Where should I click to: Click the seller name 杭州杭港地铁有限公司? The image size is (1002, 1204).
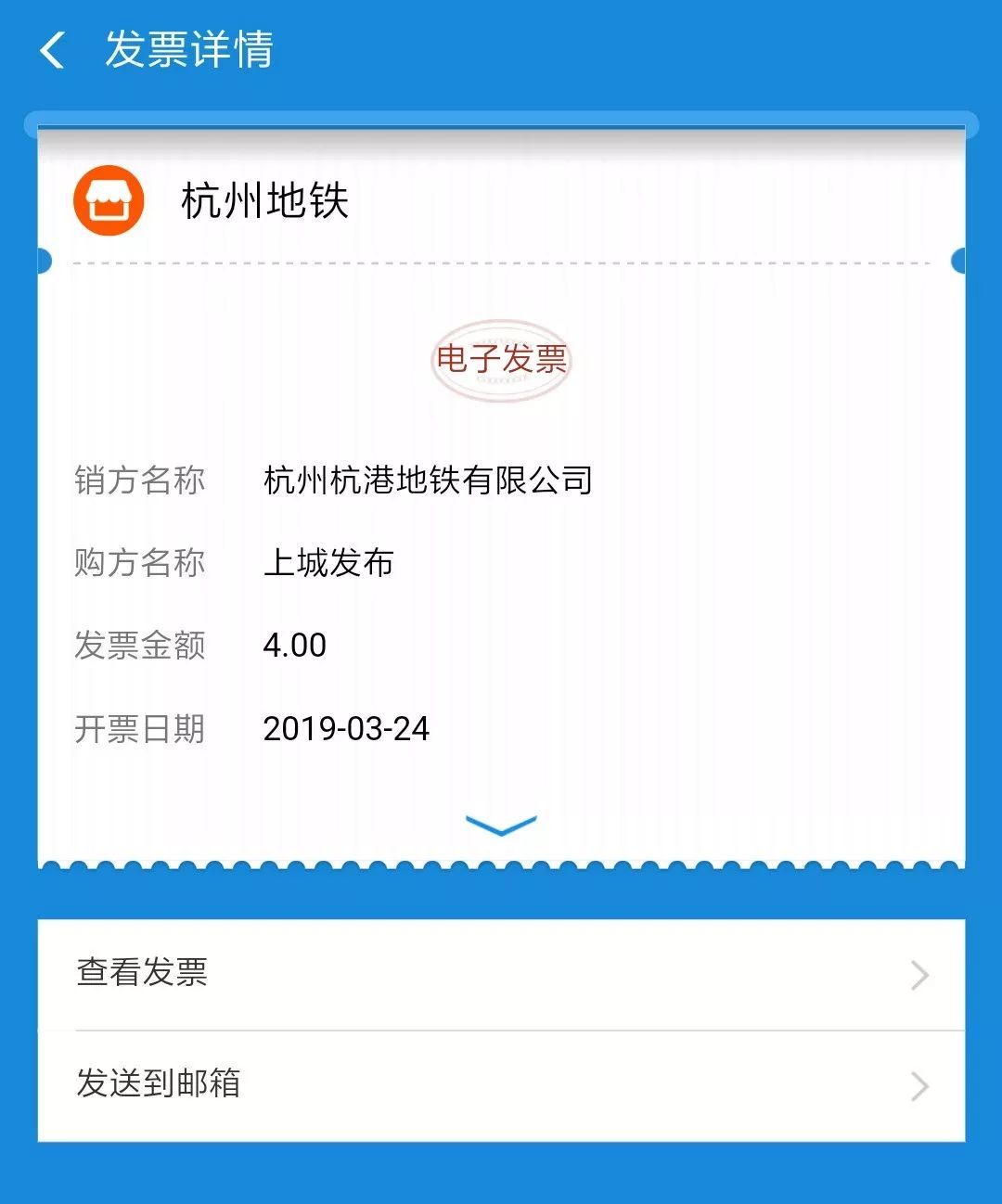429,480
